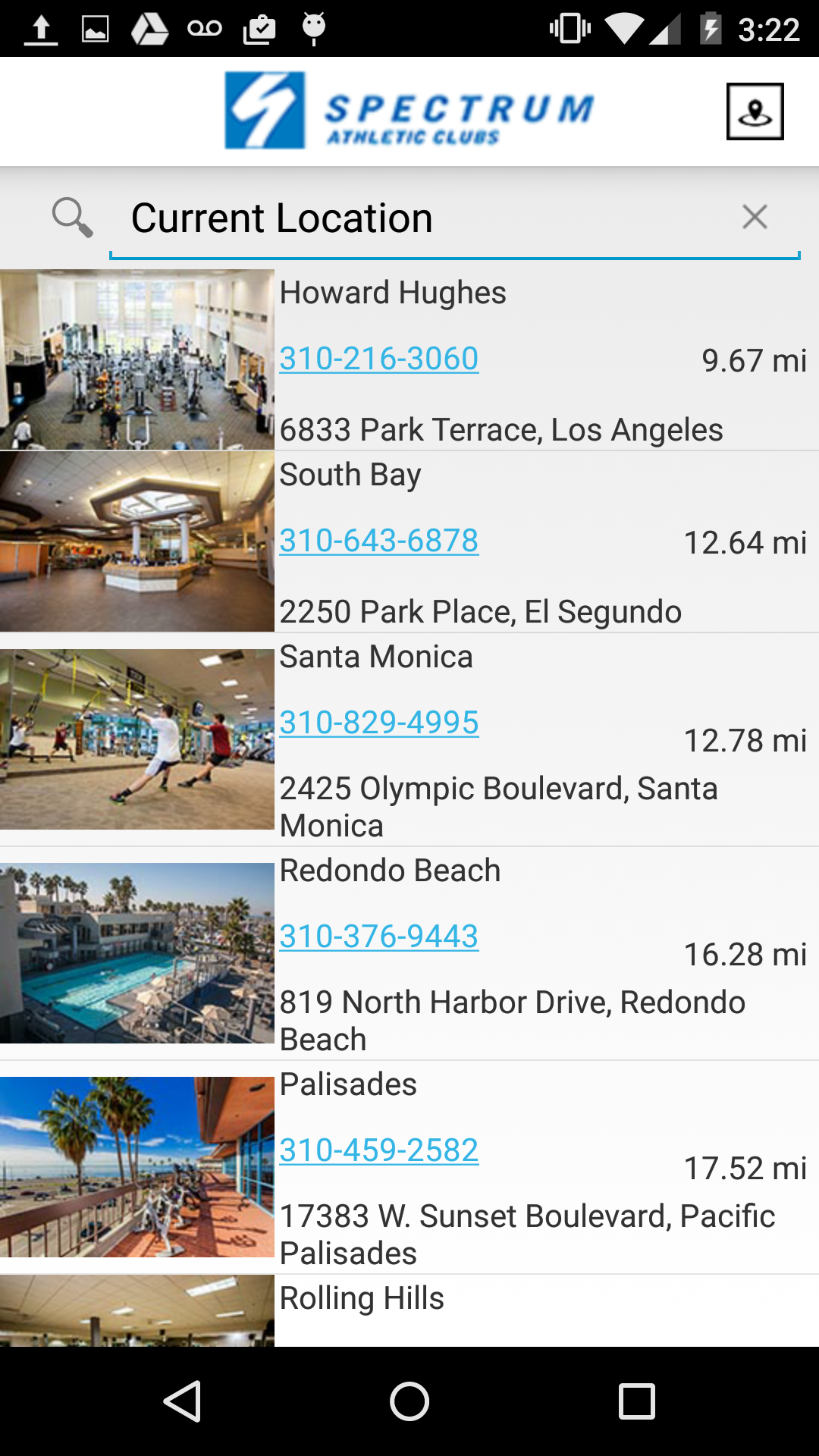
Task: Open the map location icon
Action: (x=755, y=111)
